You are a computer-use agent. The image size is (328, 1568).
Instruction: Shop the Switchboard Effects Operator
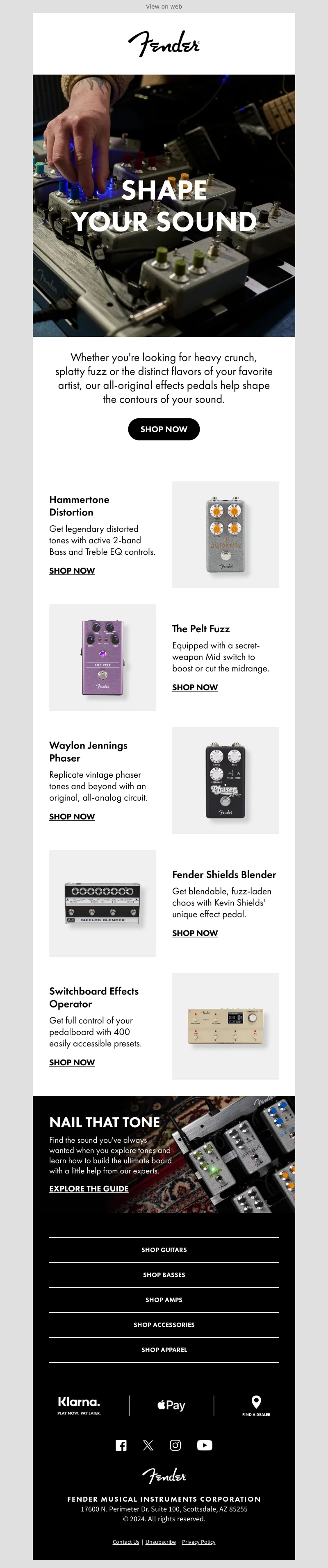tap(72, 1062)
